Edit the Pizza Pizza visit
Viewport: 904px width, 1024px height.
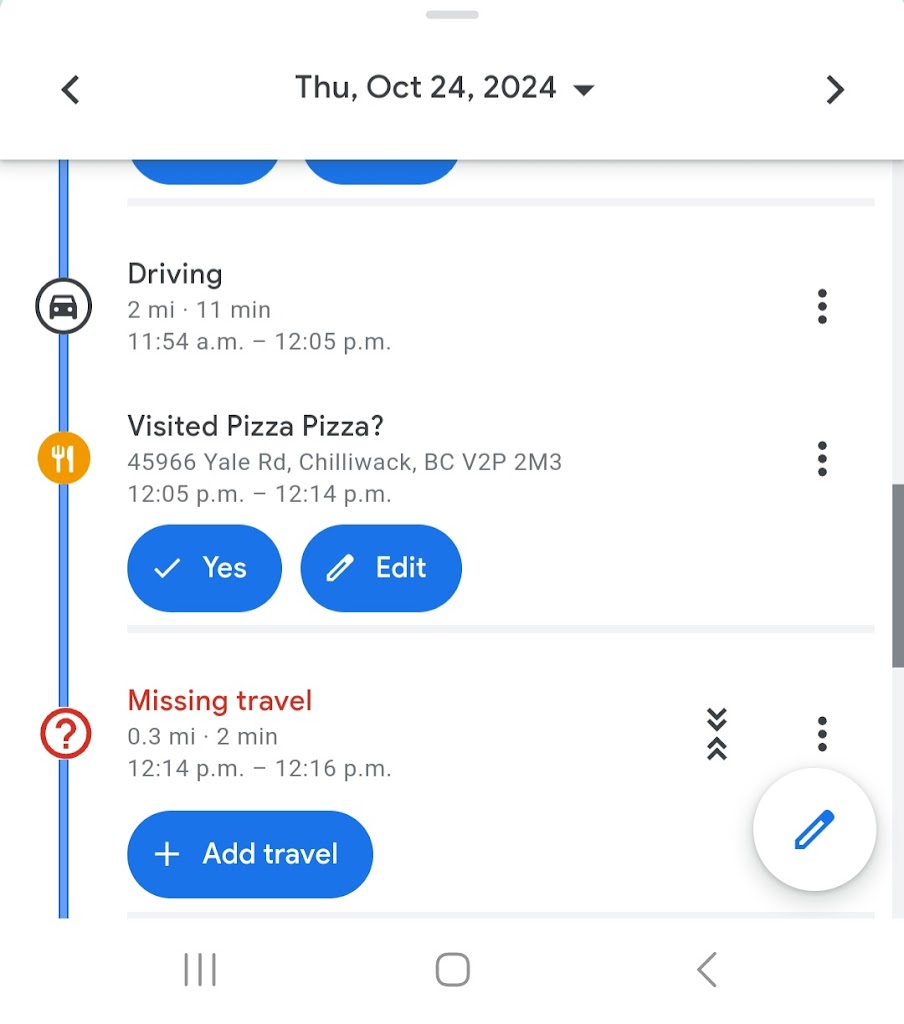coord(381,568)
